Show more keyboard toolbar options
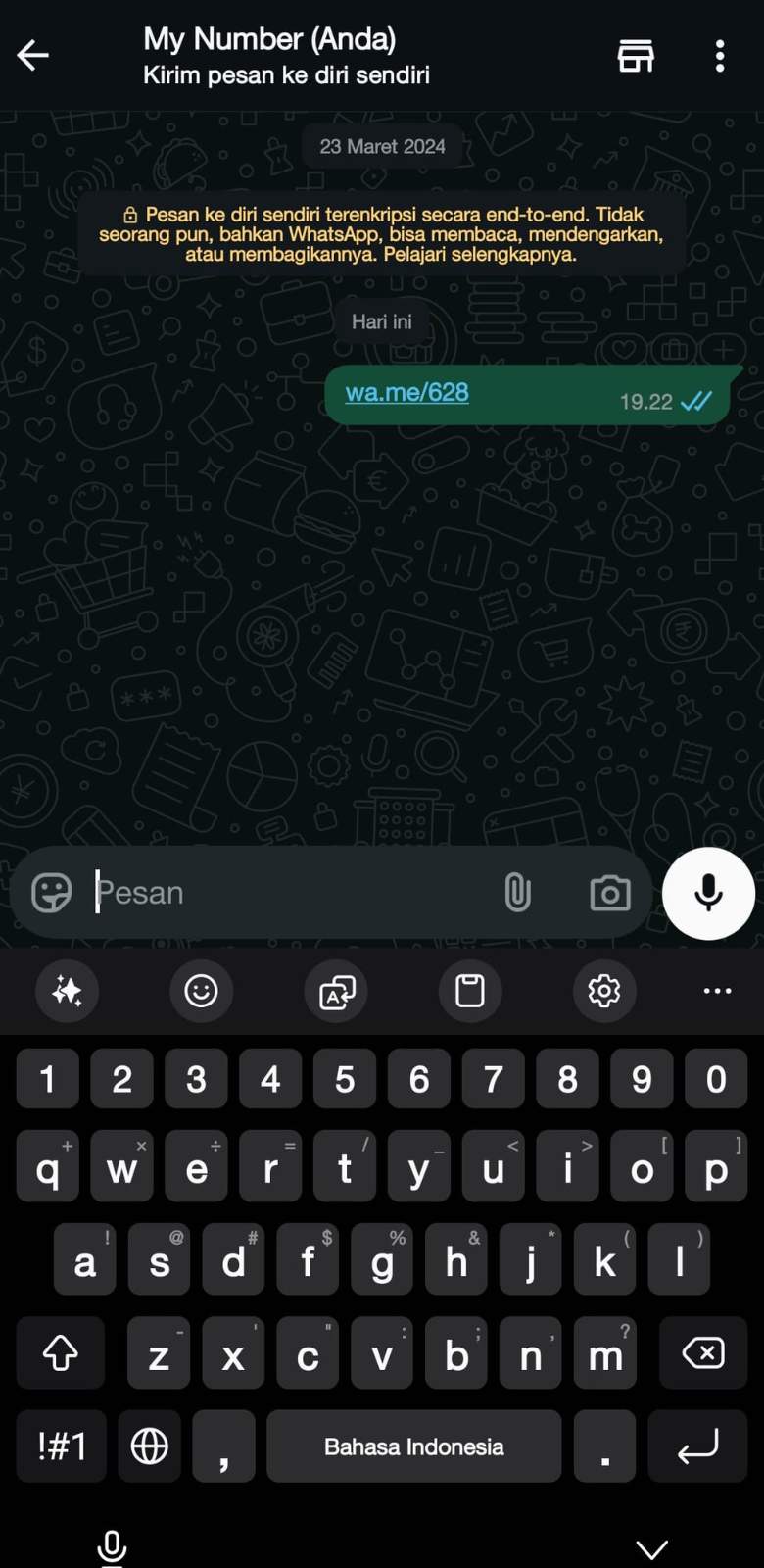The height and width of the screenshot is (1568, 764). (x=717, y=991)
